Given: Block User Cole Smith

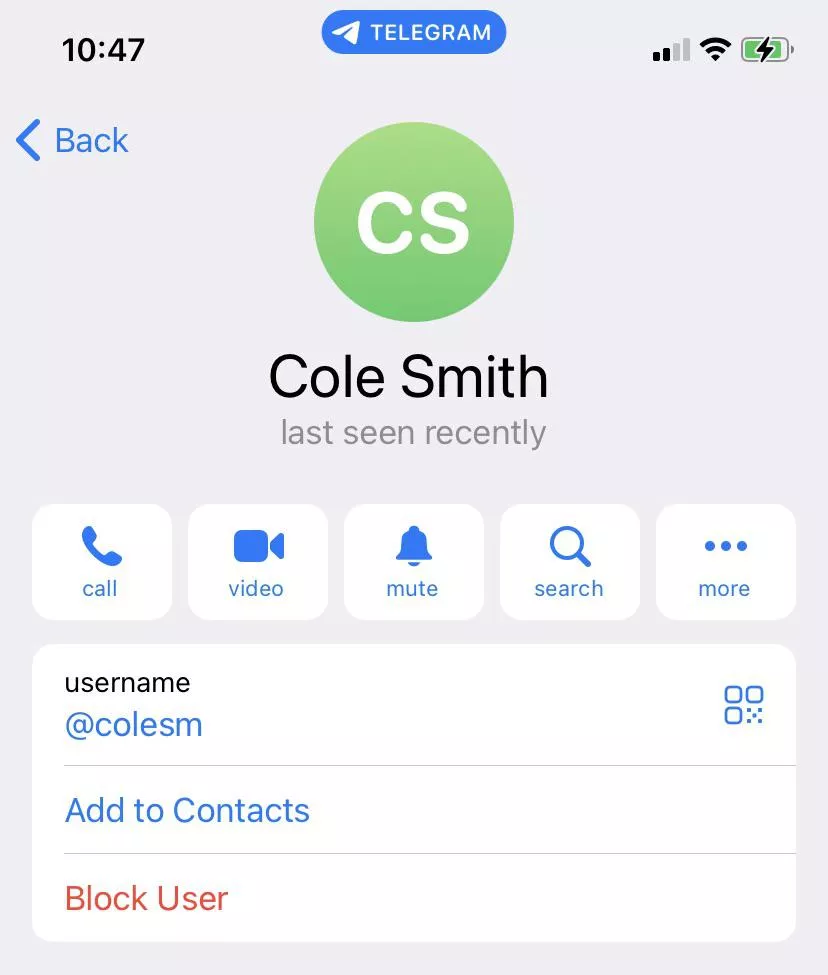Looking at the screenshot, I should [x=147, y=898].
